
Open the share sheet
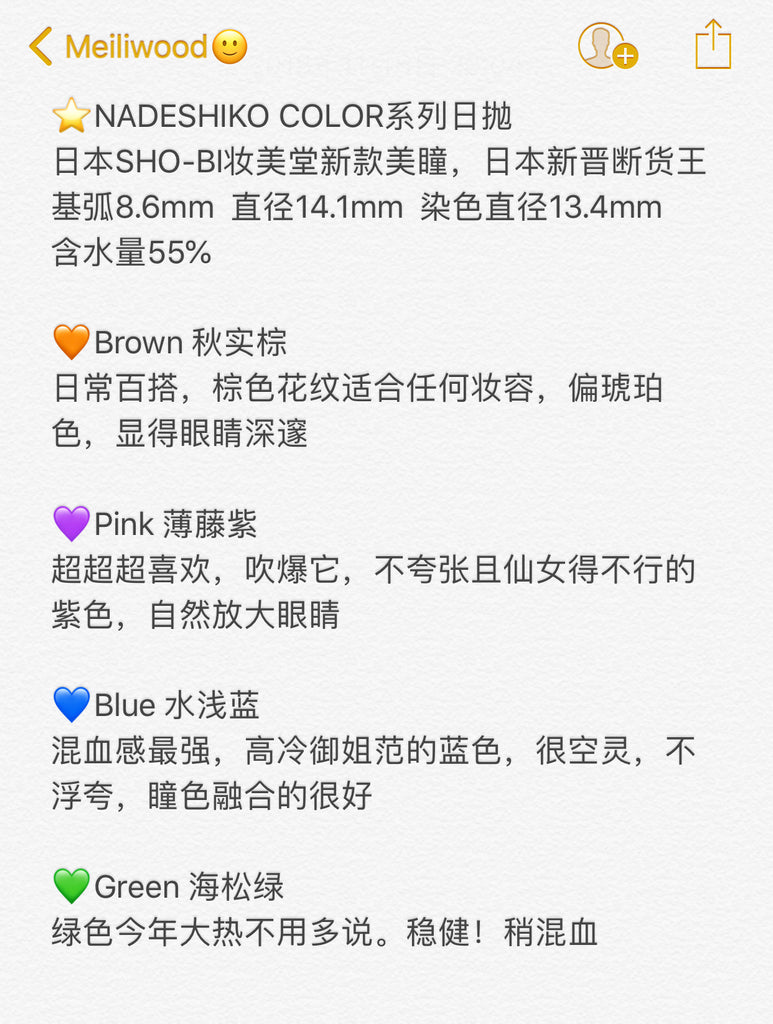713,45
